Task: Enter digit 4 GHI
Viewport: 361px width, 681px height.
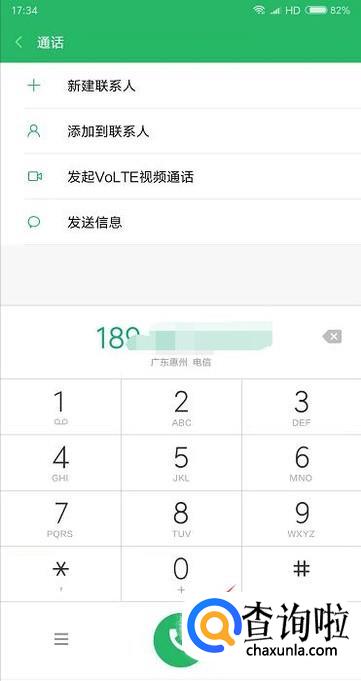Action: (60, 463)
